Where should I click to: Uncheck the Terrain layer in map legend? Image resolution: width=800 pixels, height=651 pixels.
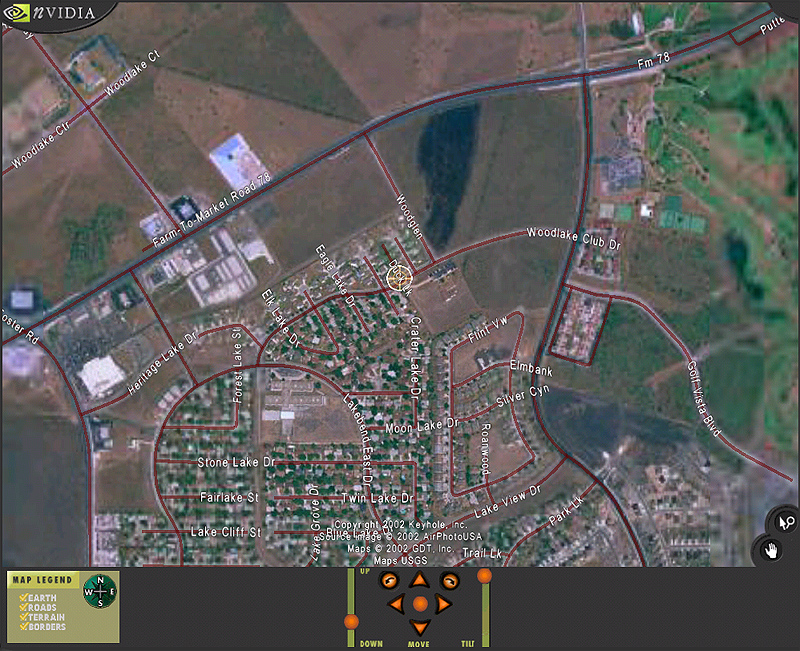click(x=23, y=617)
